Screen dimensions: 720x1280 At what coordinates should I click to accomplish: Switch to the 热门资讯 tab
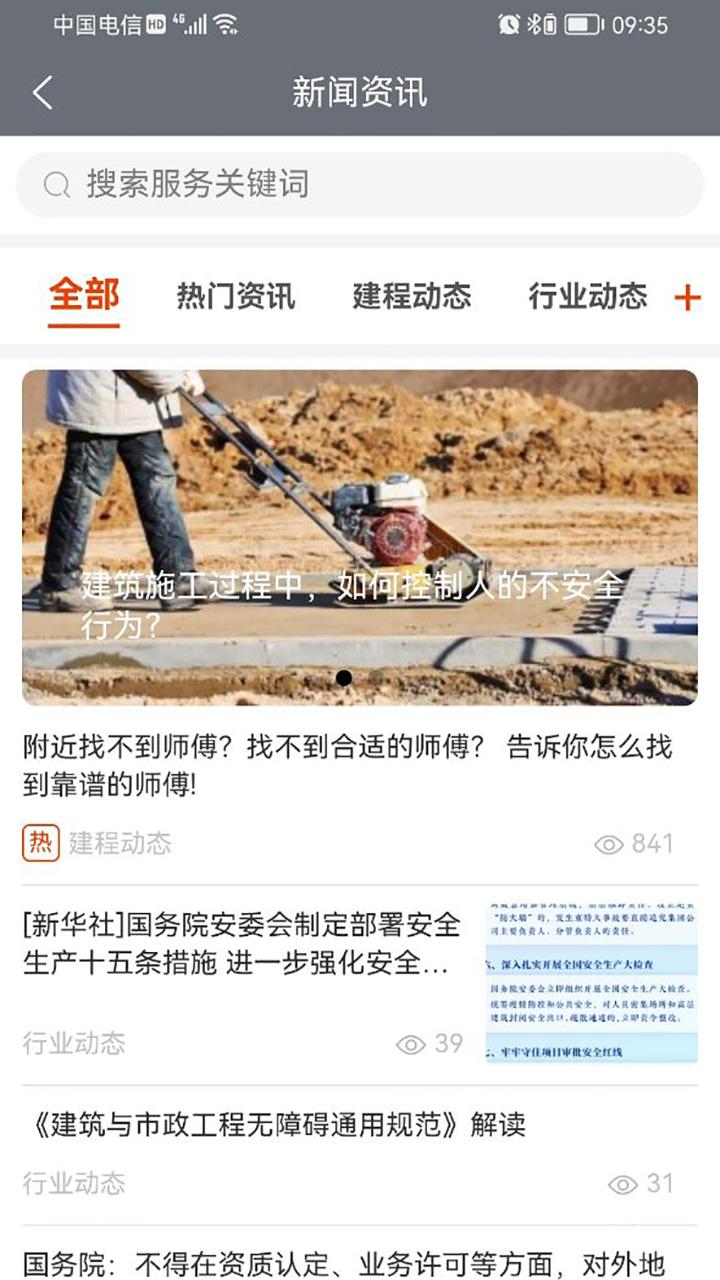tap(235, 296)
